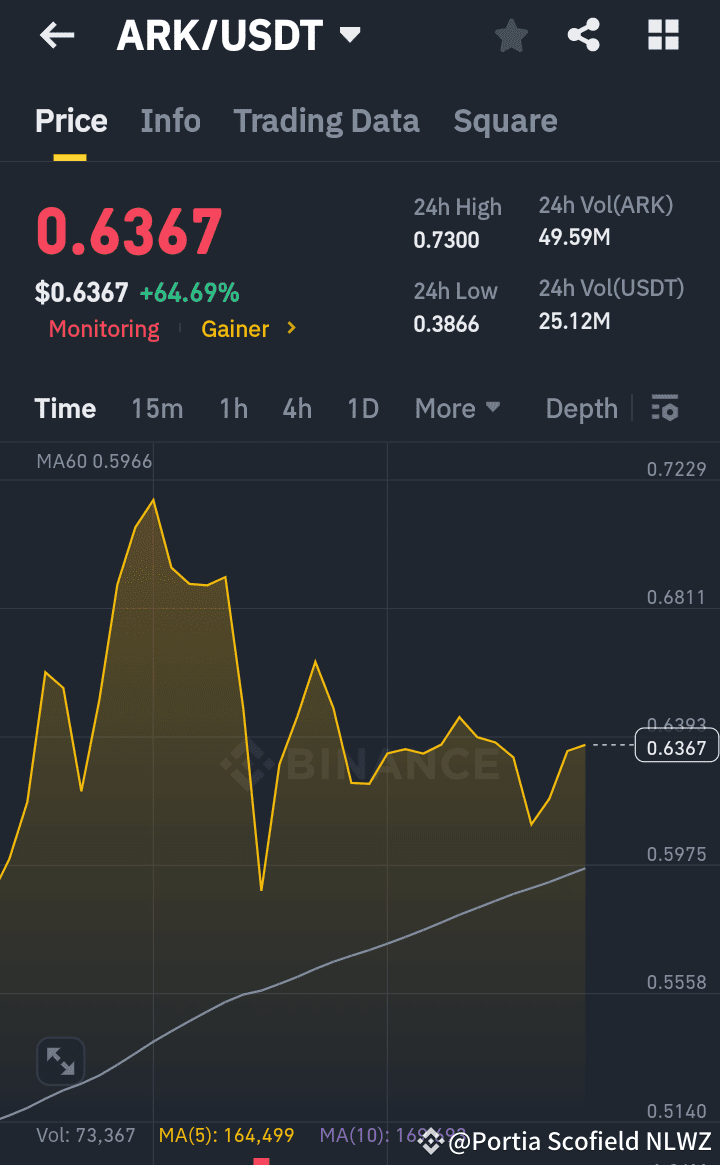The height and width of the screenshot is (1165, 720).
Task: Enable the 4h chart timeframe
Action: [x=296, y=408]
